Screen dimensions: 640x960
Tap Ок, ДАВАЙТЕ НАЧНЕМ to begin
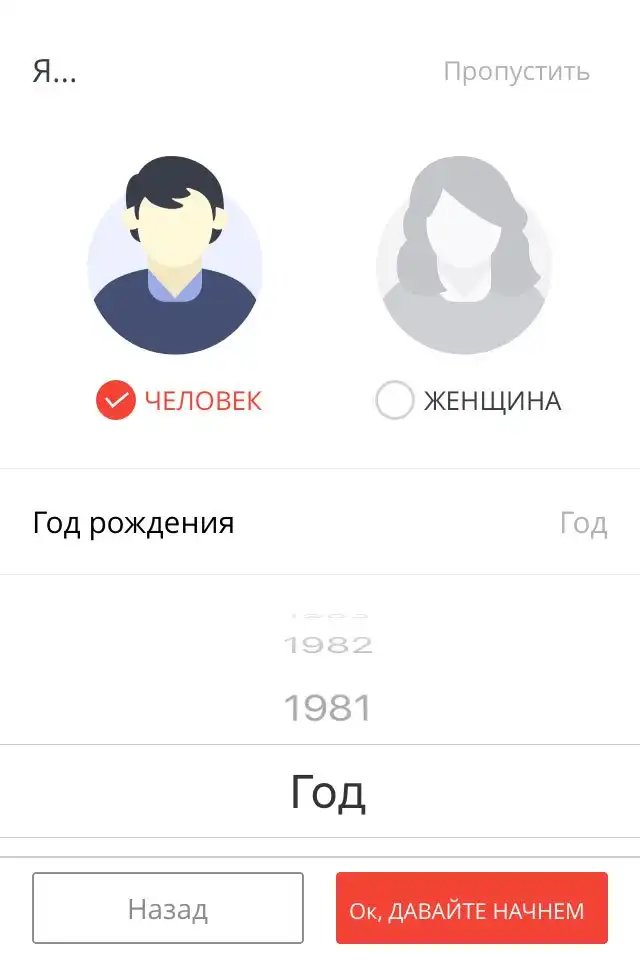point(472,908)
